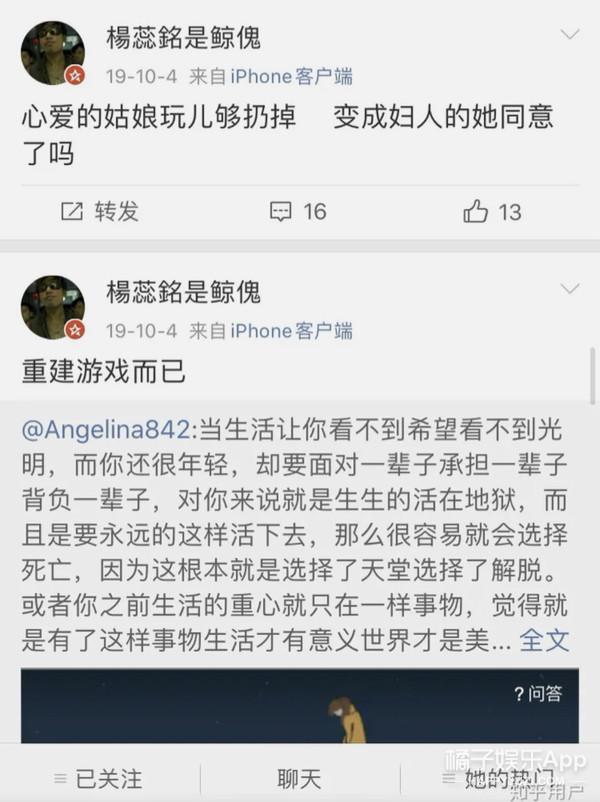Open the 16 comments on the first post
600x802 pixels.
point(298,211)
